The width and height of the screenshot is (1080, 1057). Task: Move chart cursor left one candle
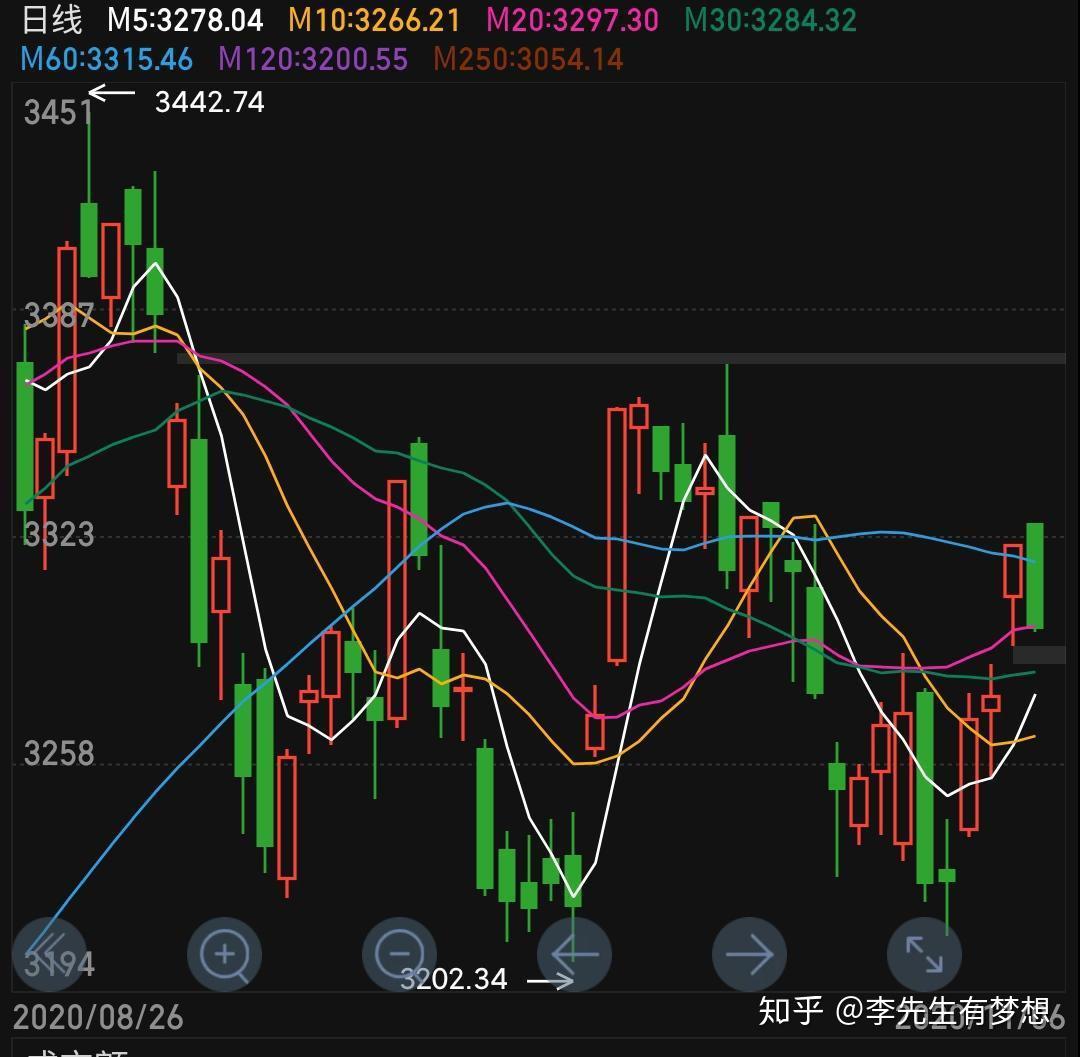pos(574,954)
